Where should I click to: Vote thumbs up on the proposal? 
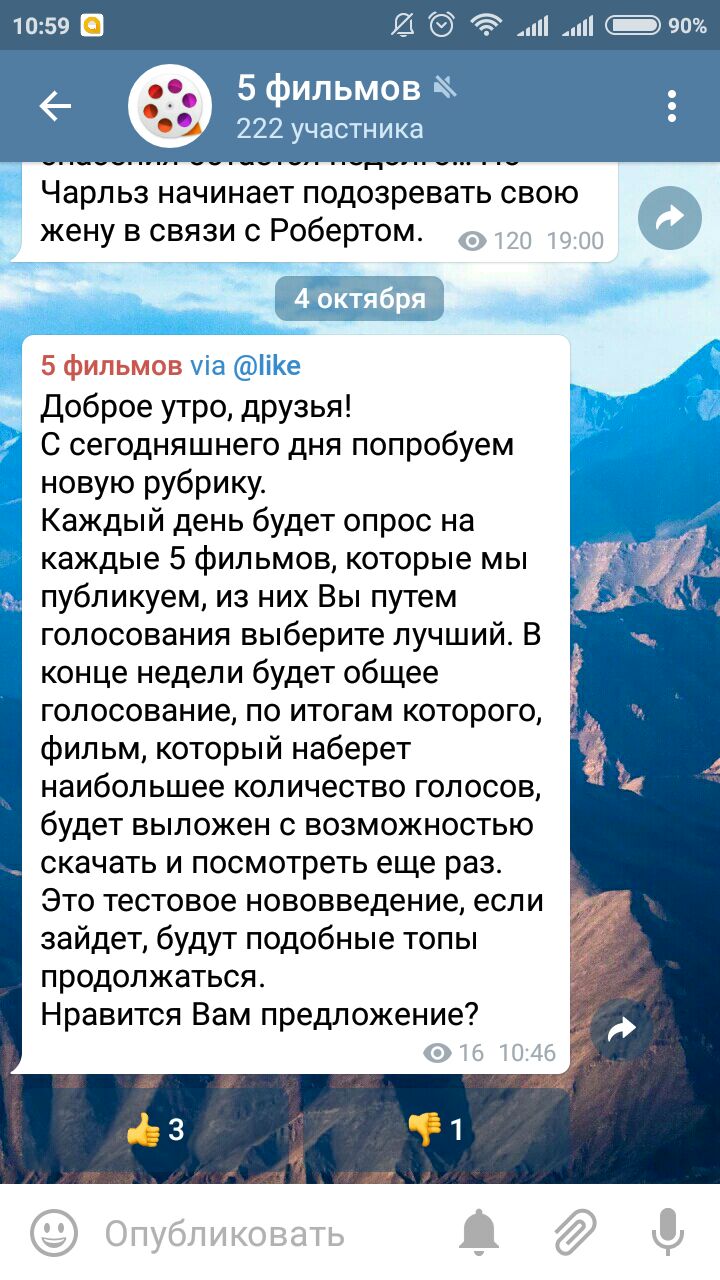(158, 1130)
